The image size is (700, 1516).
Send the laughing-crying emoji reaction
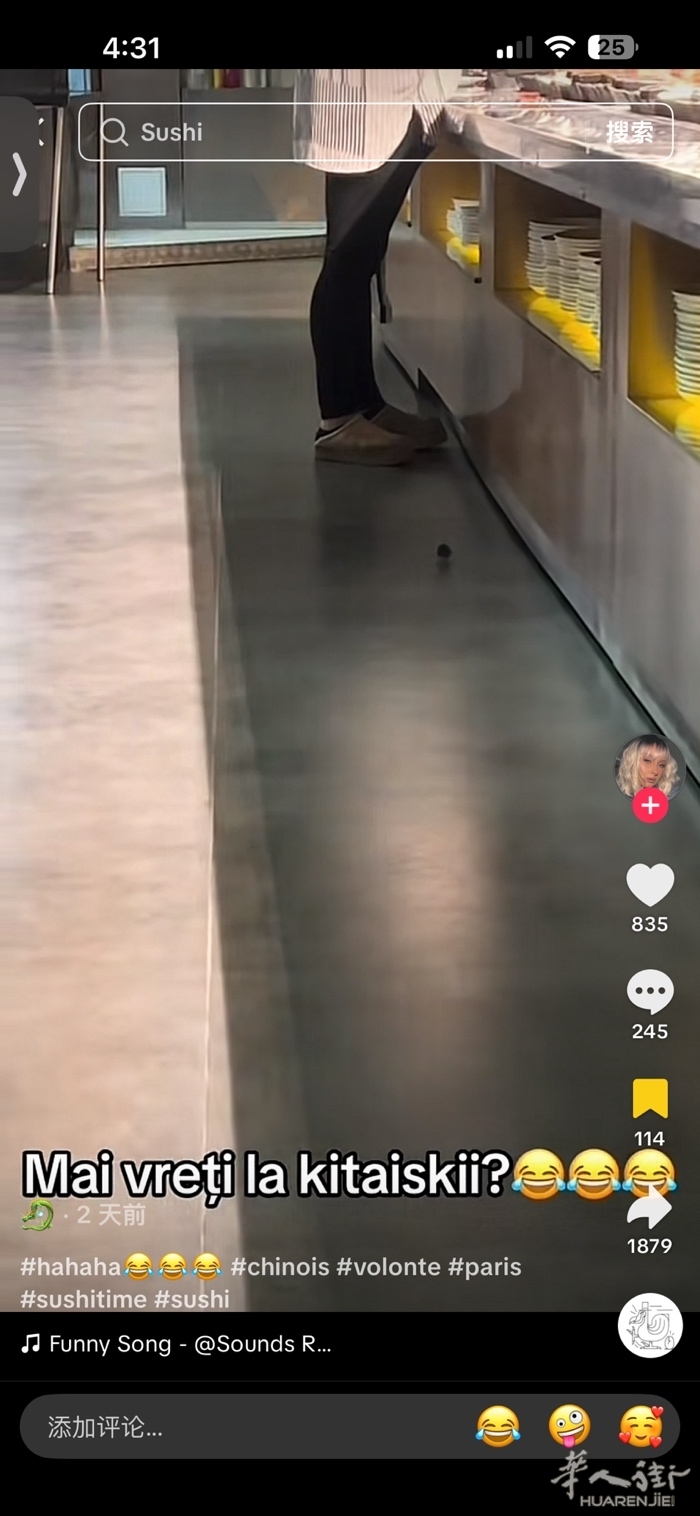[x=498, y=1427]
